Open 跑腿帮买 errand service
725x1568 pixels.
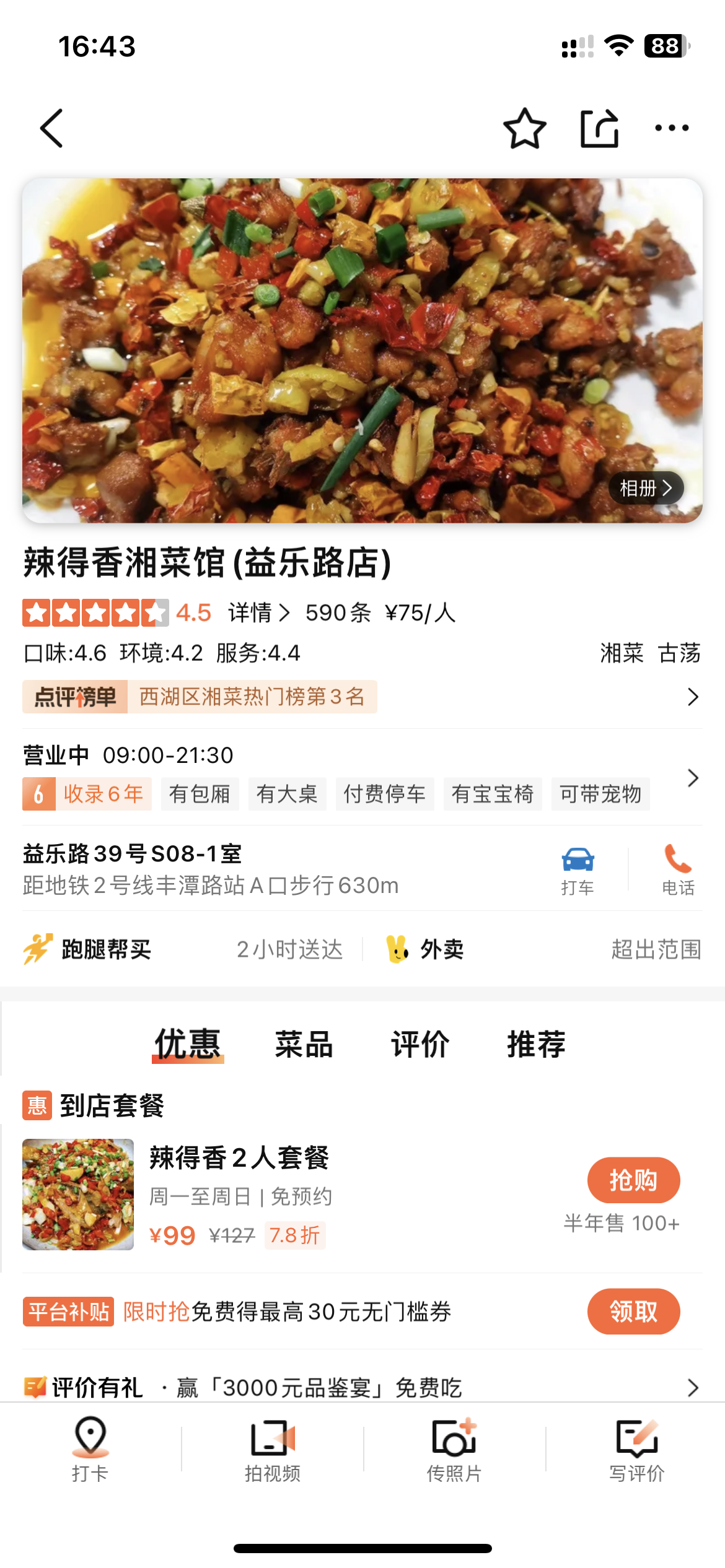coord(105,949)
